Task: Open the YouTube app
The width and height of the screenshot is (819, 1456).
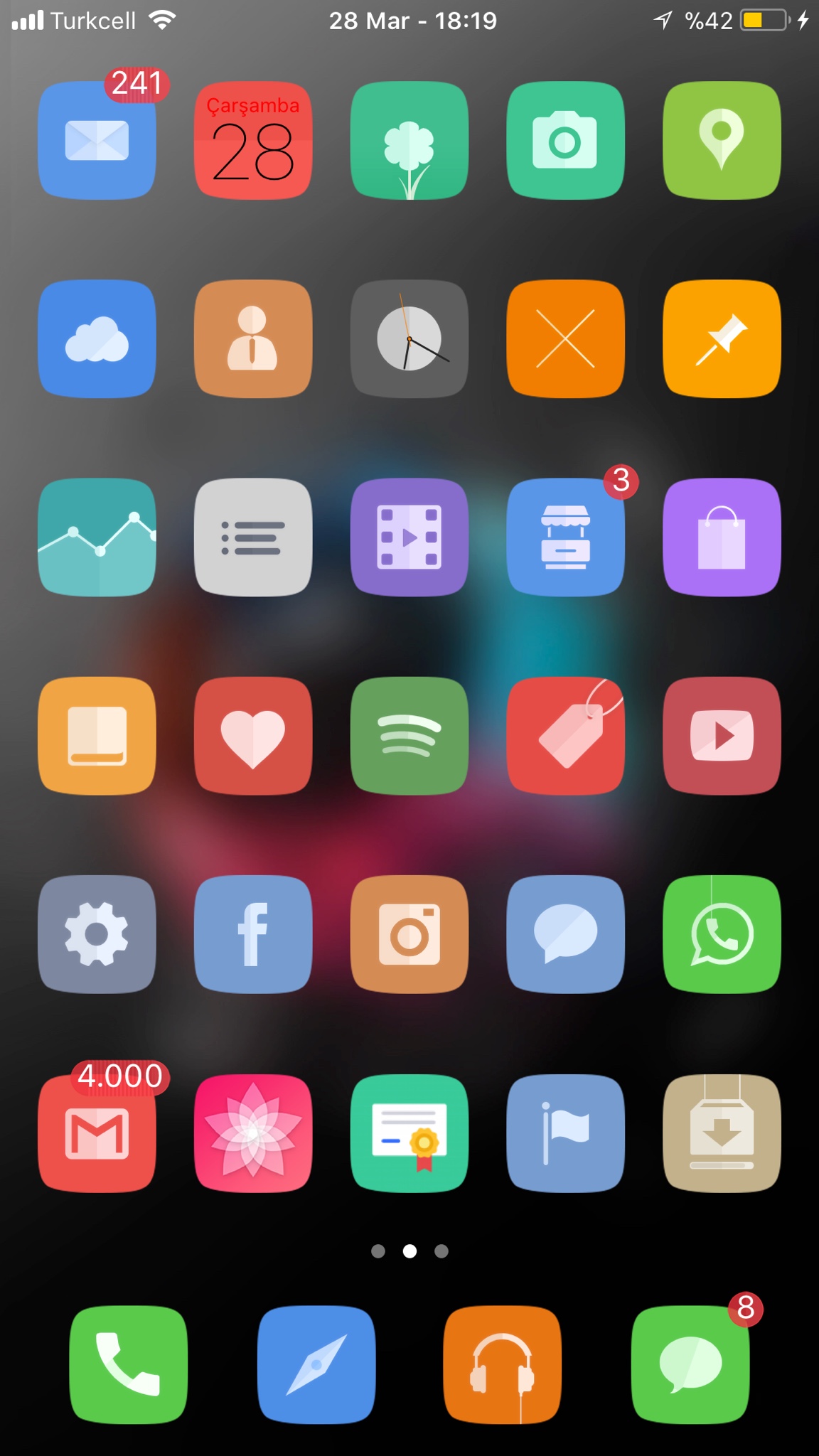Action: coord(722,736)
